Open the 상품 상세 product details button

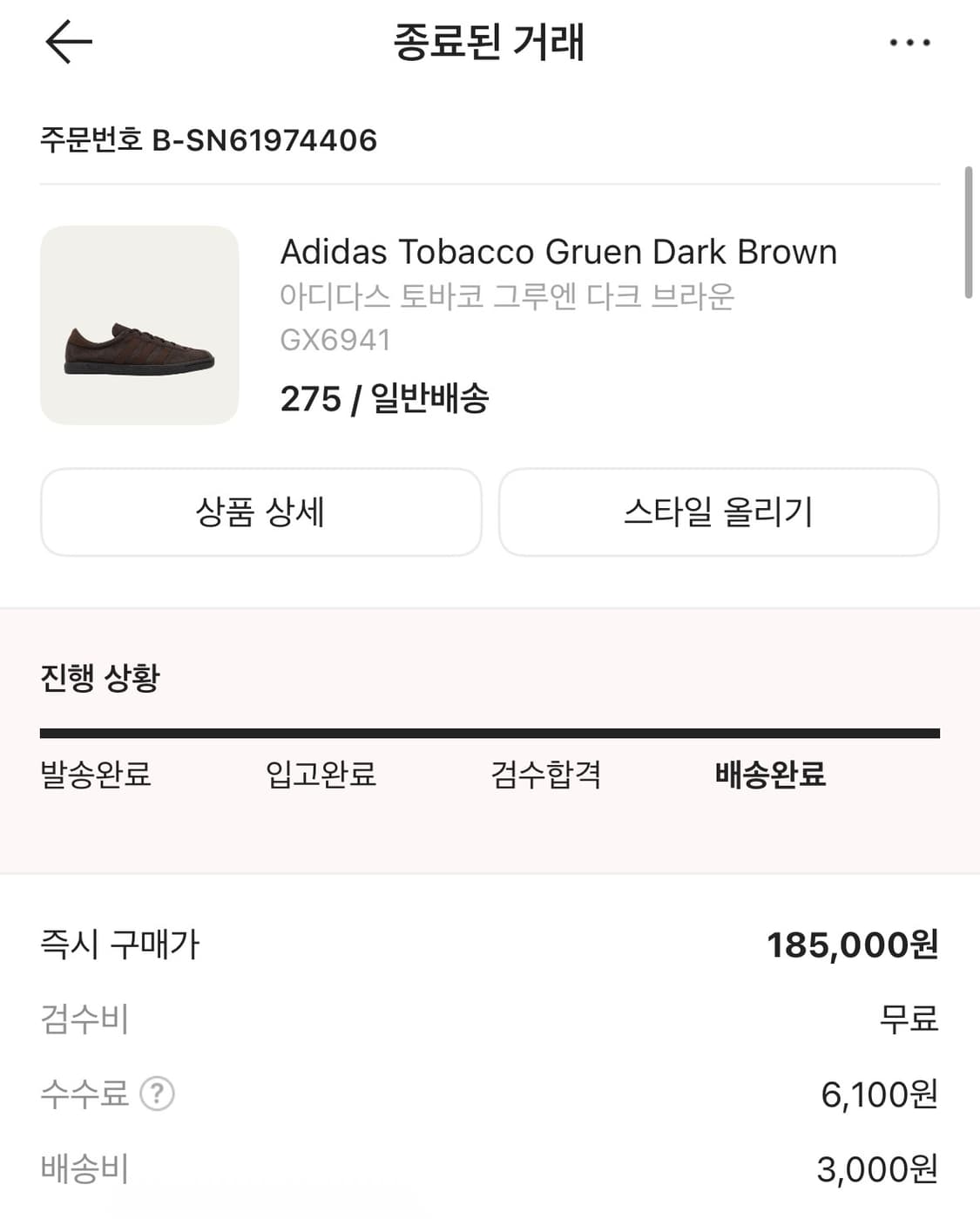pos(260,513)
